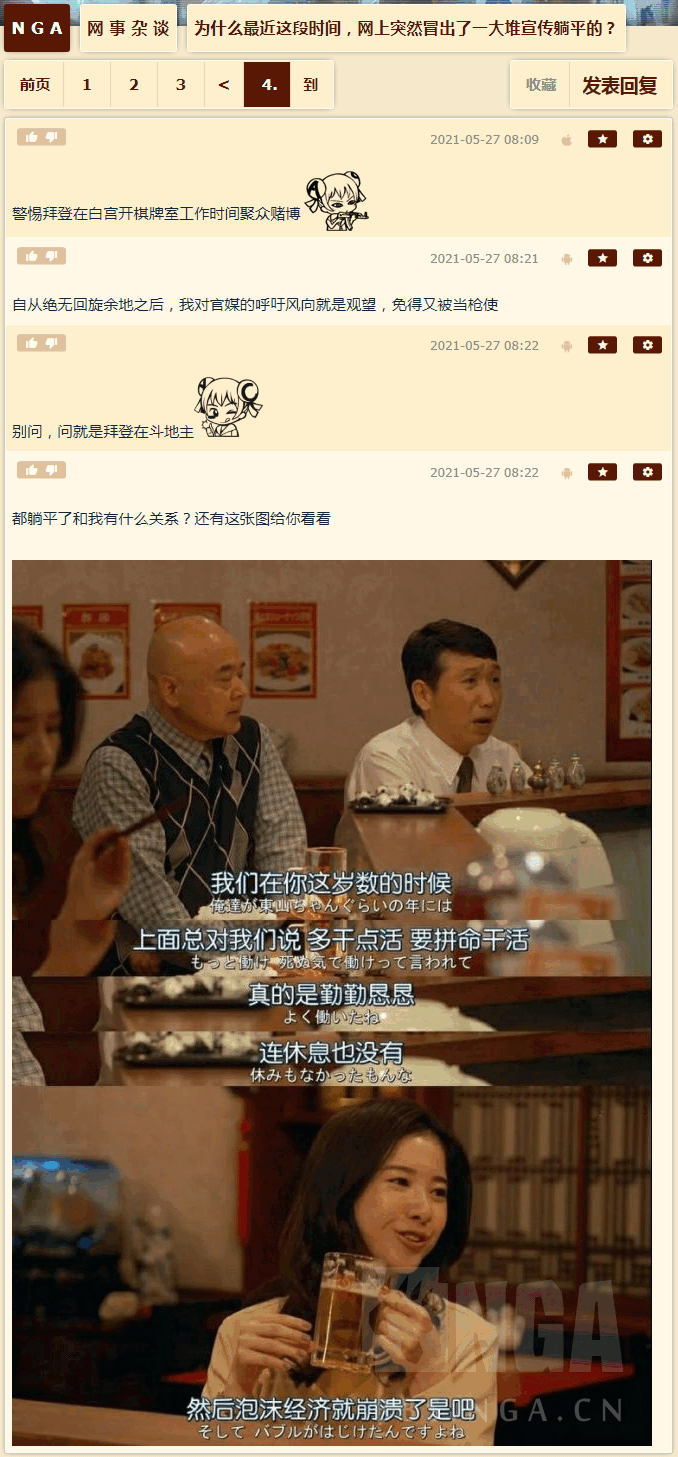Image resolution: width=678 pixels, height=1457 pixels.
Task: Tap 收藏 to bookmark this thread
Action: click(541, 85)
